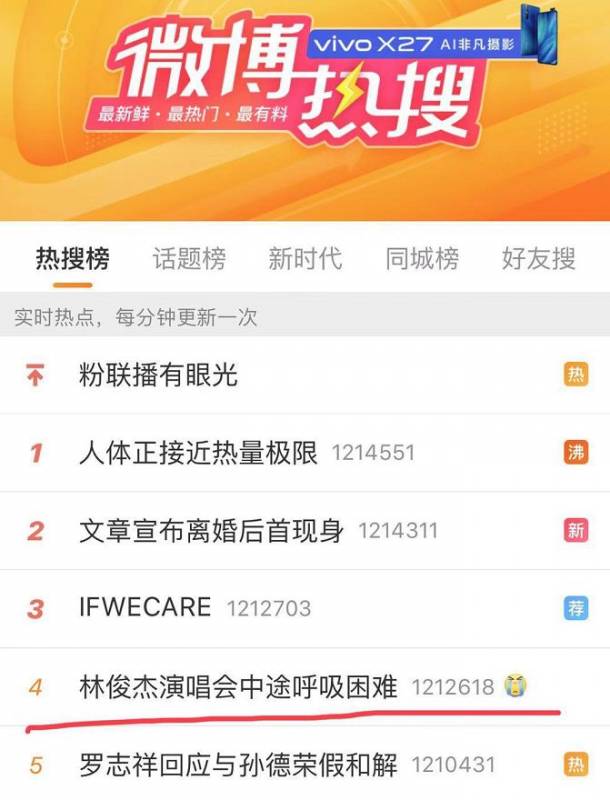
Task: Switch to the 新时代 tab
Action: 305,259
